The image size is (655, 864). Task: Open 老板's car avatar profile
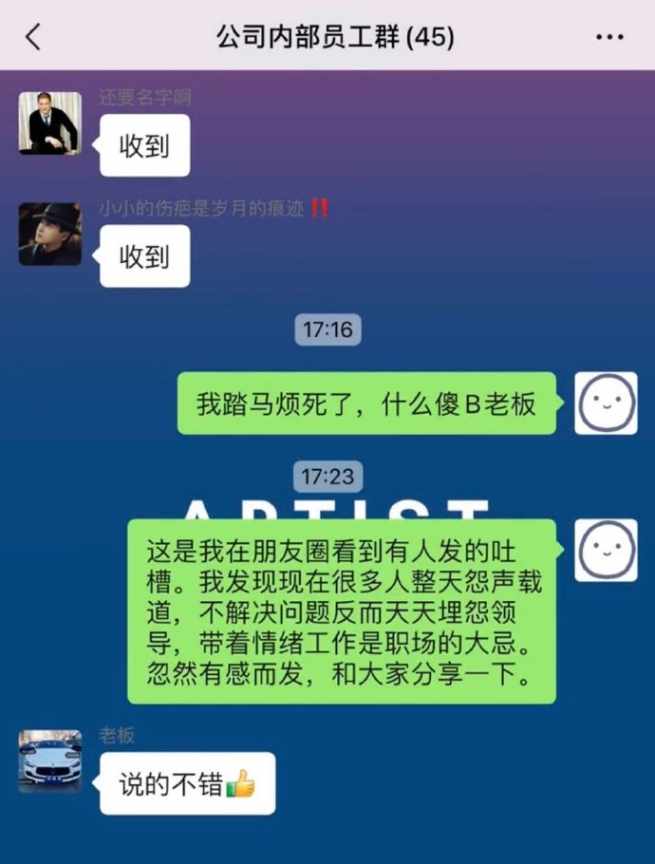point(50,761)
